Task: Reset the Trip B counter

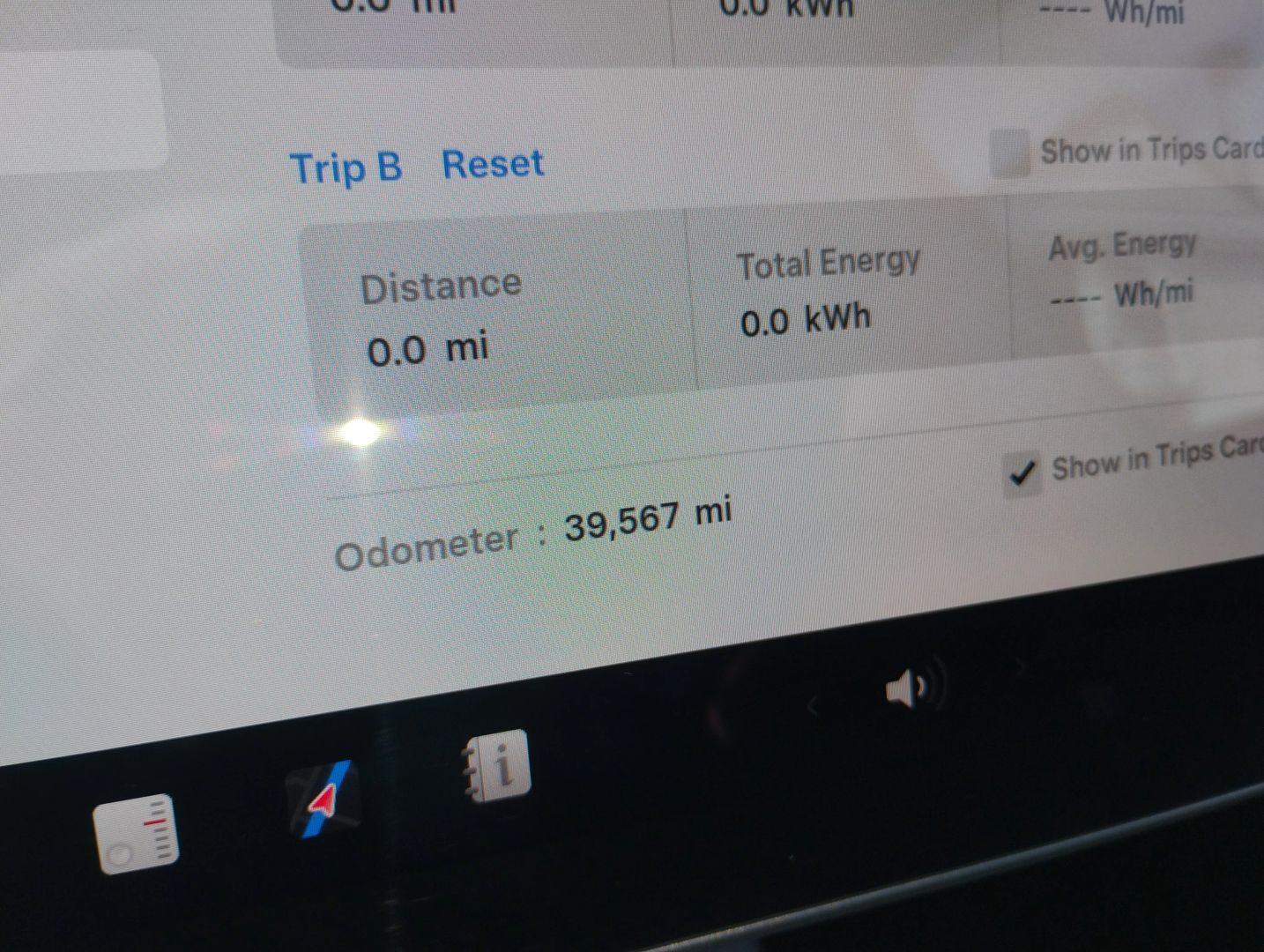Action: (493, 164)
